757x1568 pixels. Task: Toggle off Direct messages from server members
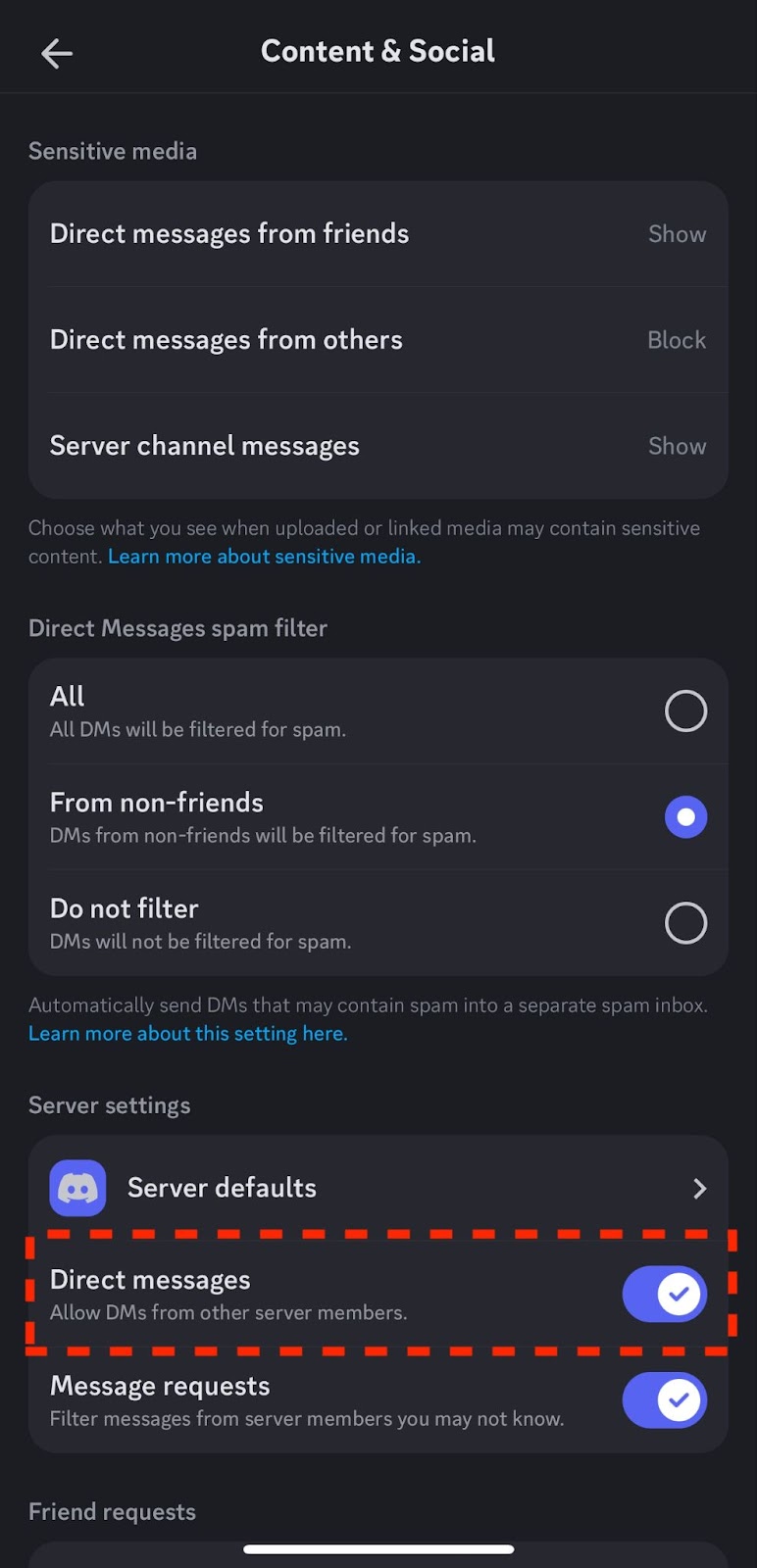tap(665, 1295)
